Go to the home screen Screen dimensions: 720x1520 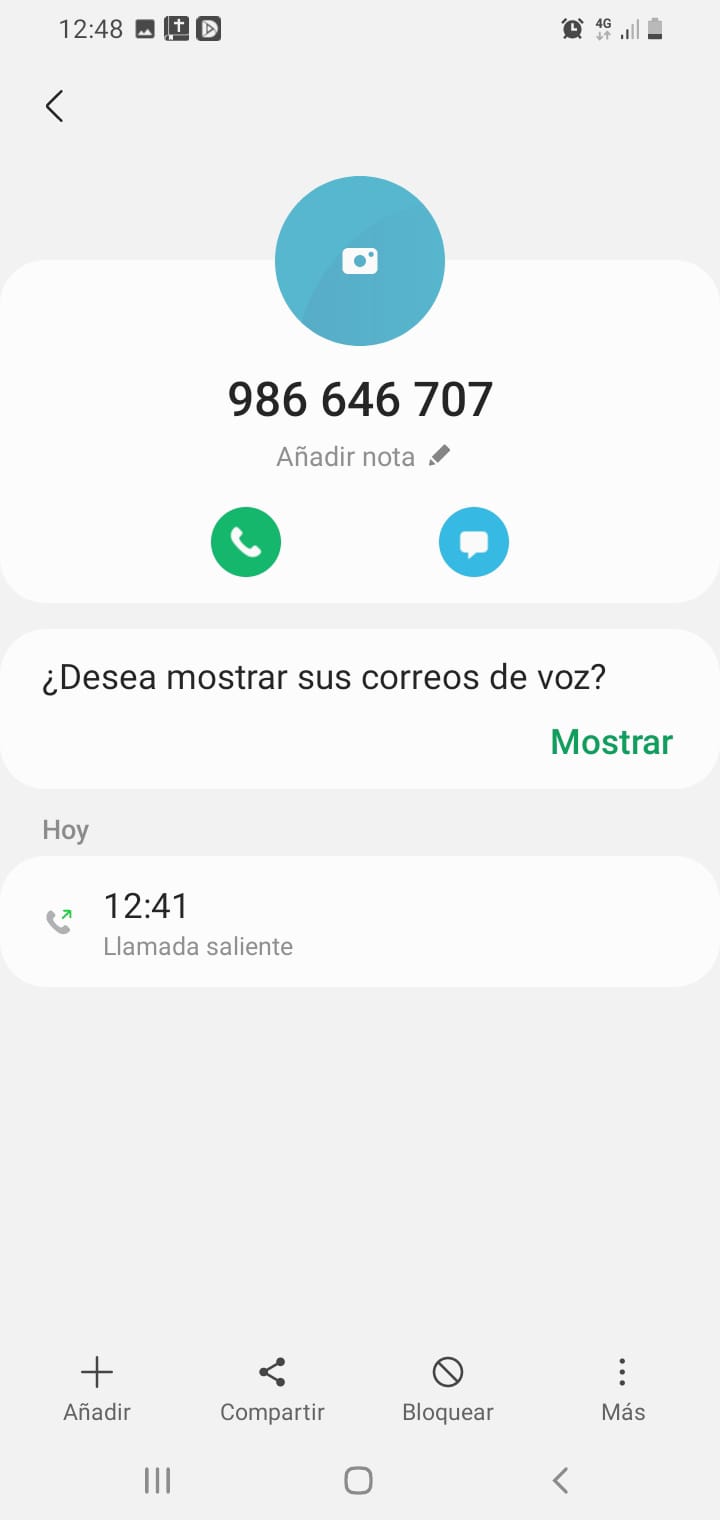(358, 1480)
